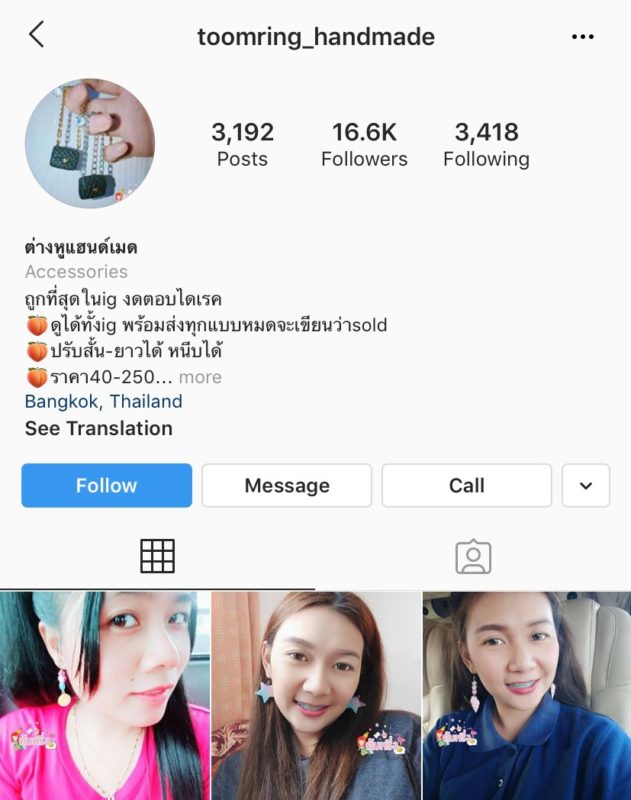
Task: Switch to the tagged photos tab
Action: click(x=473, y=556)
